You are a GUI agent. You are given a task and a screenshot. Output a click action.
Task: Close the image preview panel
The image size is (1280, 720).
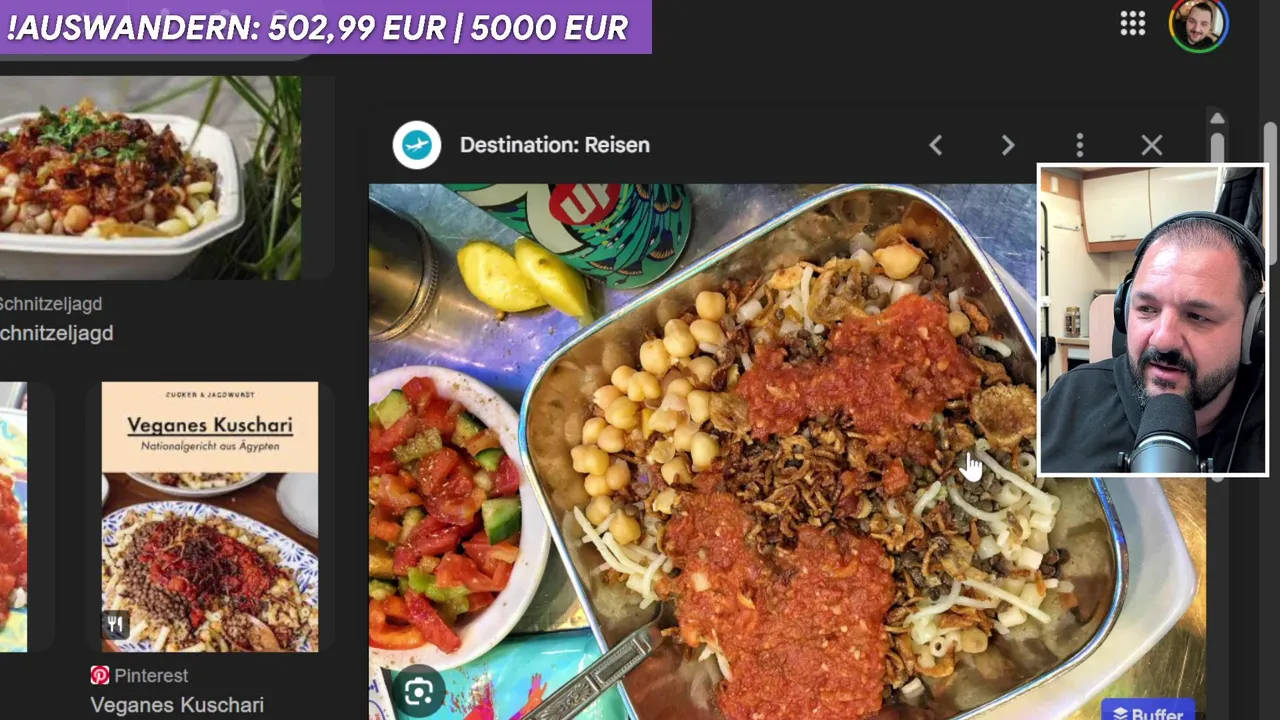[1151, 146]
